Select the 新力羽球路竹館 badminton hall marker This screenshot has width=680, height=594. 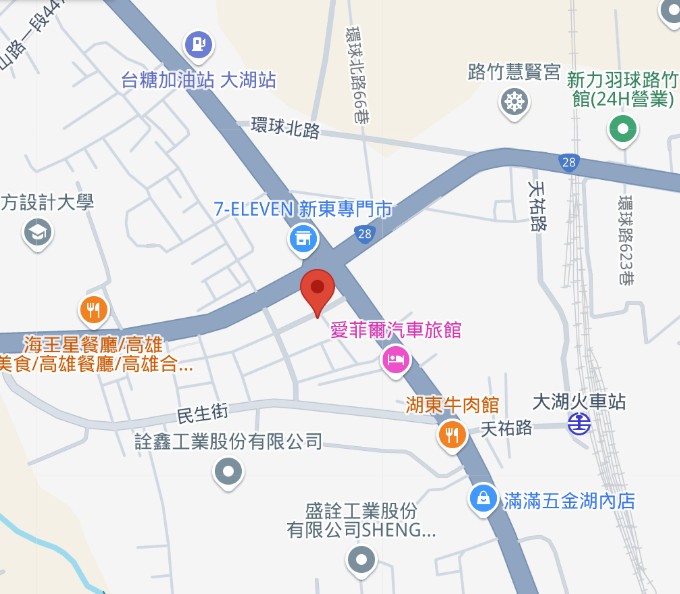[x=624, y=129]
